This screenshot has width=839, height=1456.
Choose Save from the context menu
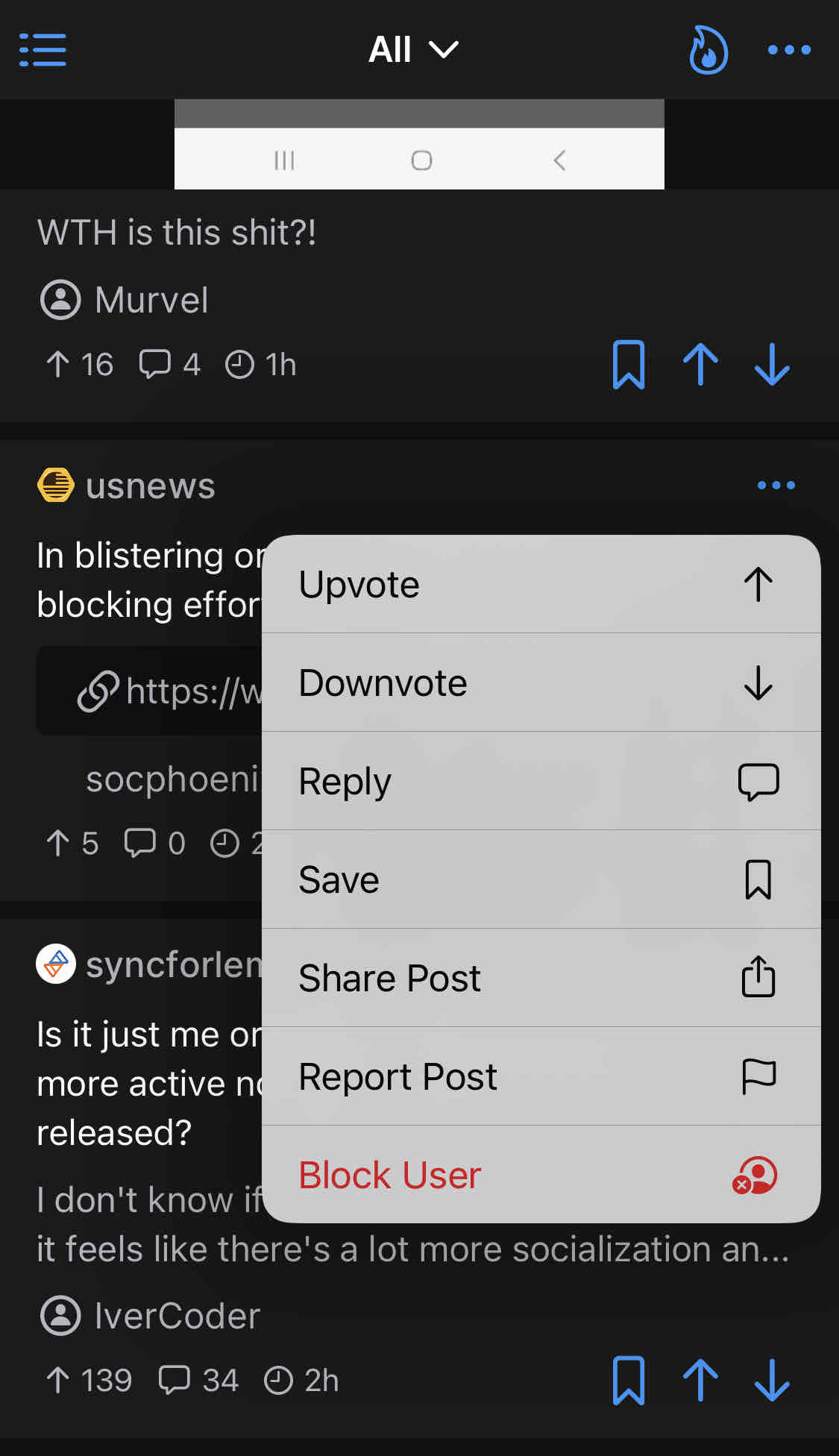coord(541,879)
